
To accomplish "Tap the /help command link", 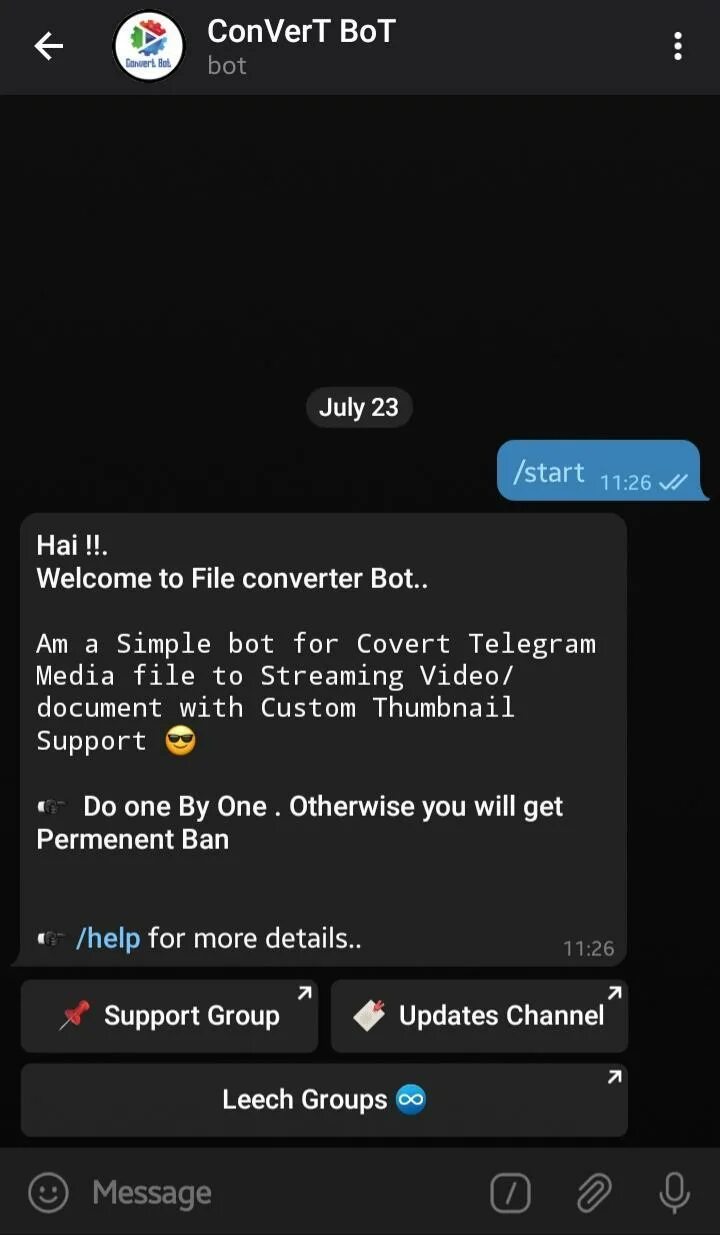I will tap(108, 938).
